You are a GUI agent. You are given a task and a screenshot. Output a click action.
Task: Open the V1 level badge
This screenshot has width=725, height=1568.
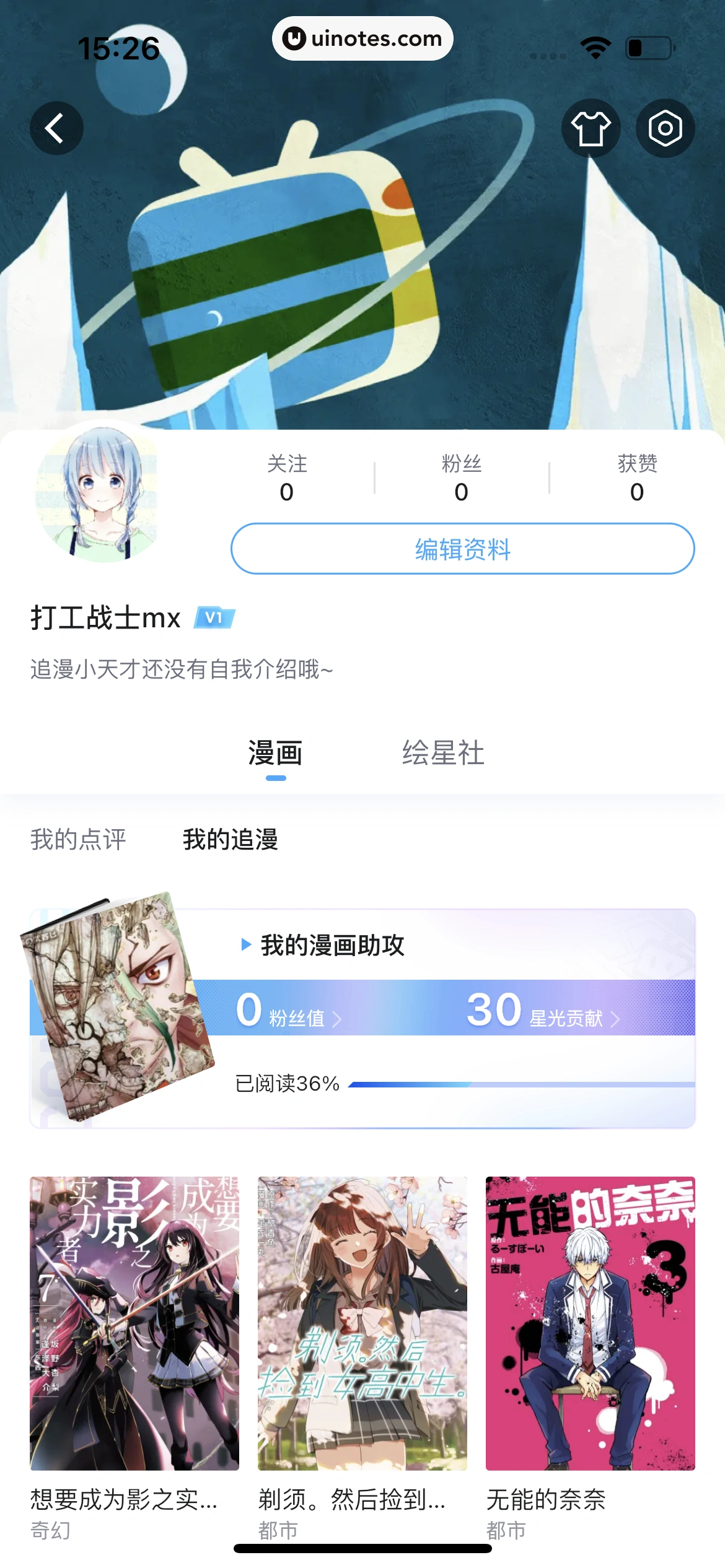pos(214,617)
